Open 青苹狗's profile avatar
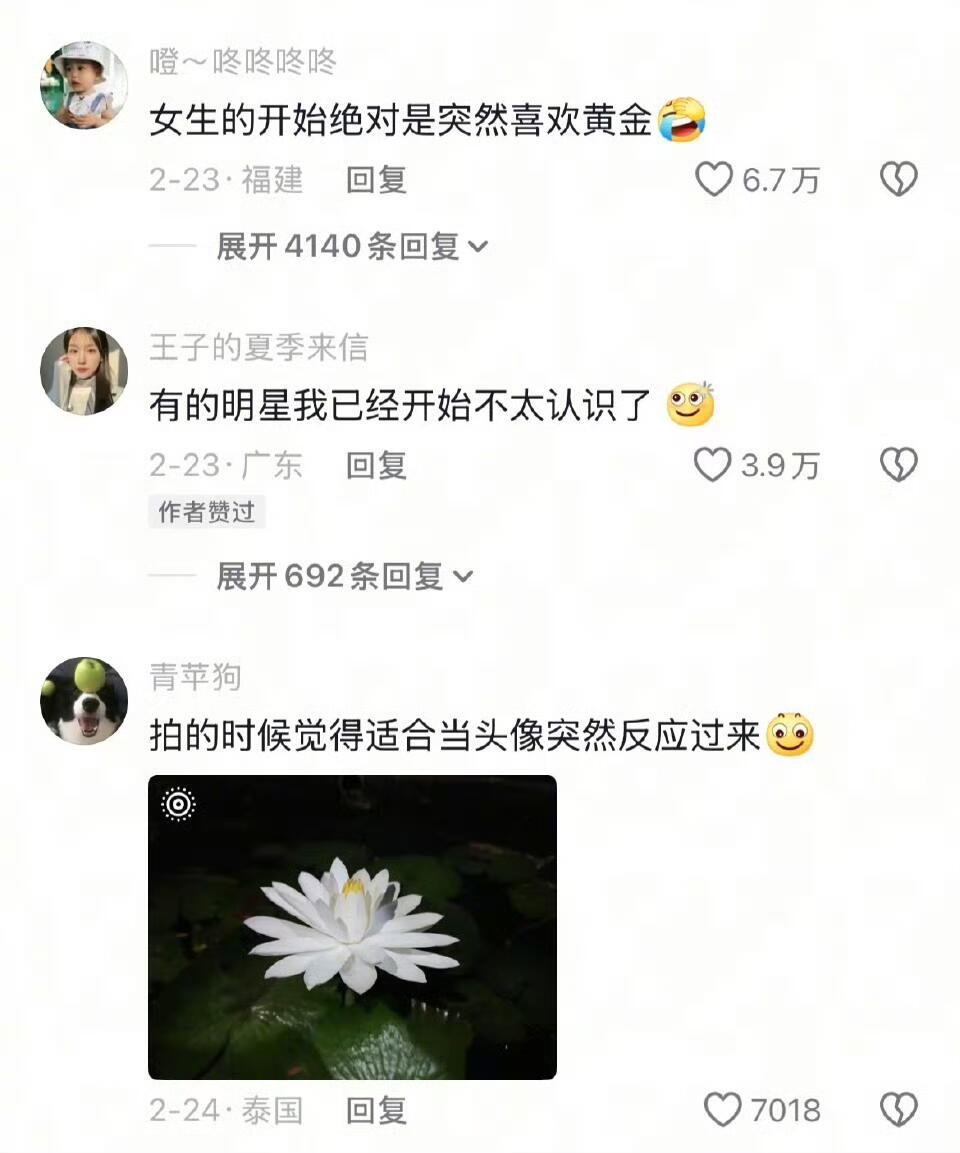The image size is (960, 1153). tap(84, 701)
